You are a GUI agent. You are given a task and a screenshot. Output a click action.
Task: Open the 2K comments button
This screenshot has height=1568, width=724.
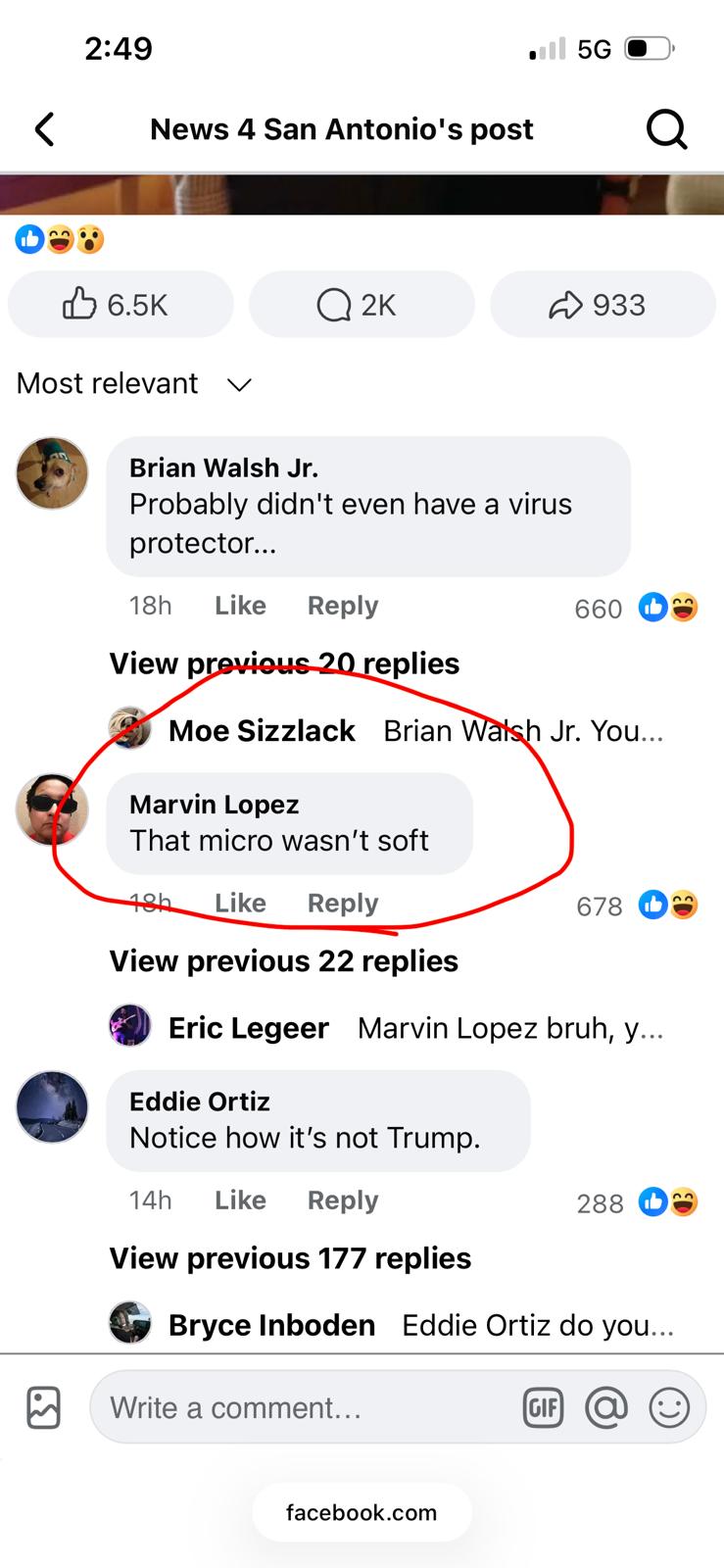point(361,305)
